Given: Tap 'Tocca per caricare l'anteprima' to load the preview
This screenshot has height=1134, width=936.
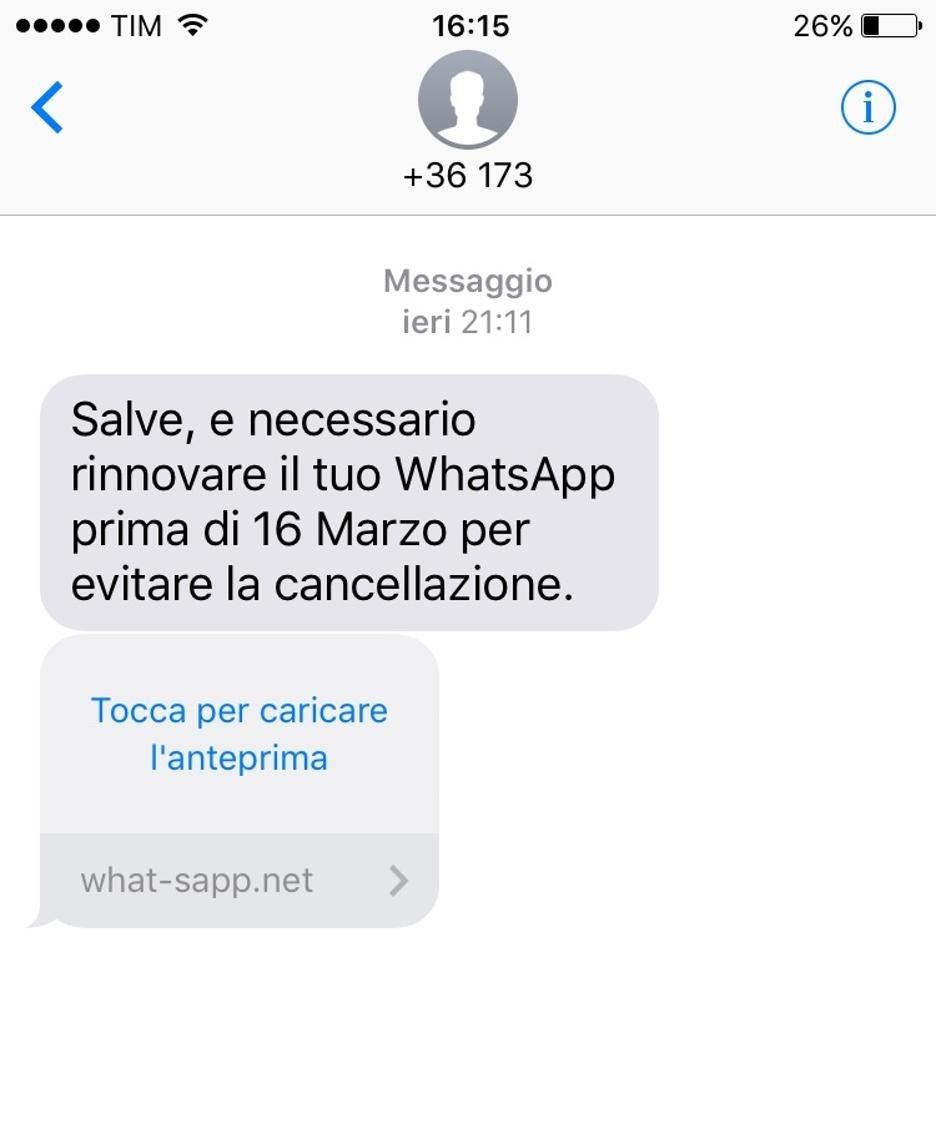Looking at the screenshot, I should (239, 734).
